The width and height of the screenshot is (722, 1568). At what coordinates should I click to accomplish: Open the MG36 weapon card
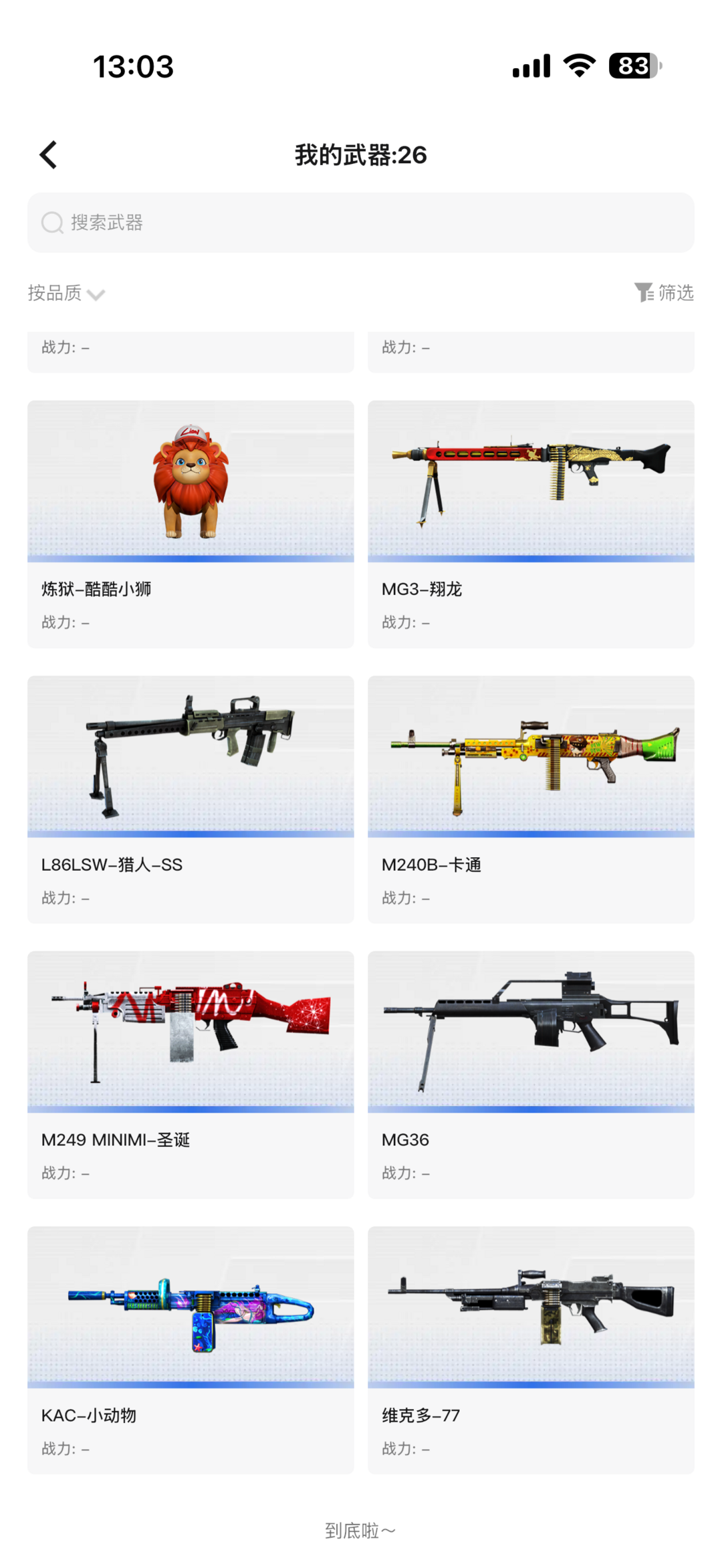point(531,1075)
